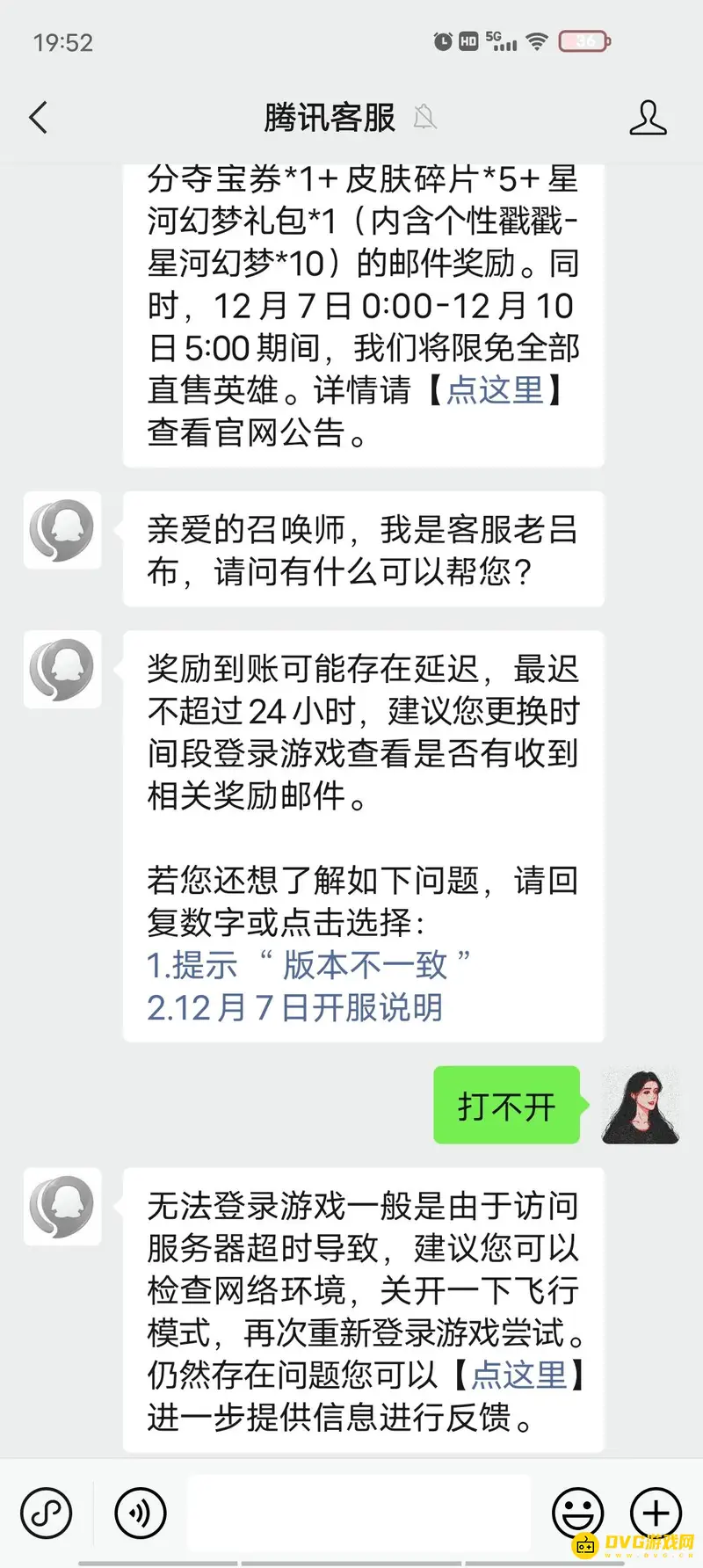Tap customer service avatar next to greeting message
The width and height of the screenshot is (703, 1568).
tap(62, 530)
